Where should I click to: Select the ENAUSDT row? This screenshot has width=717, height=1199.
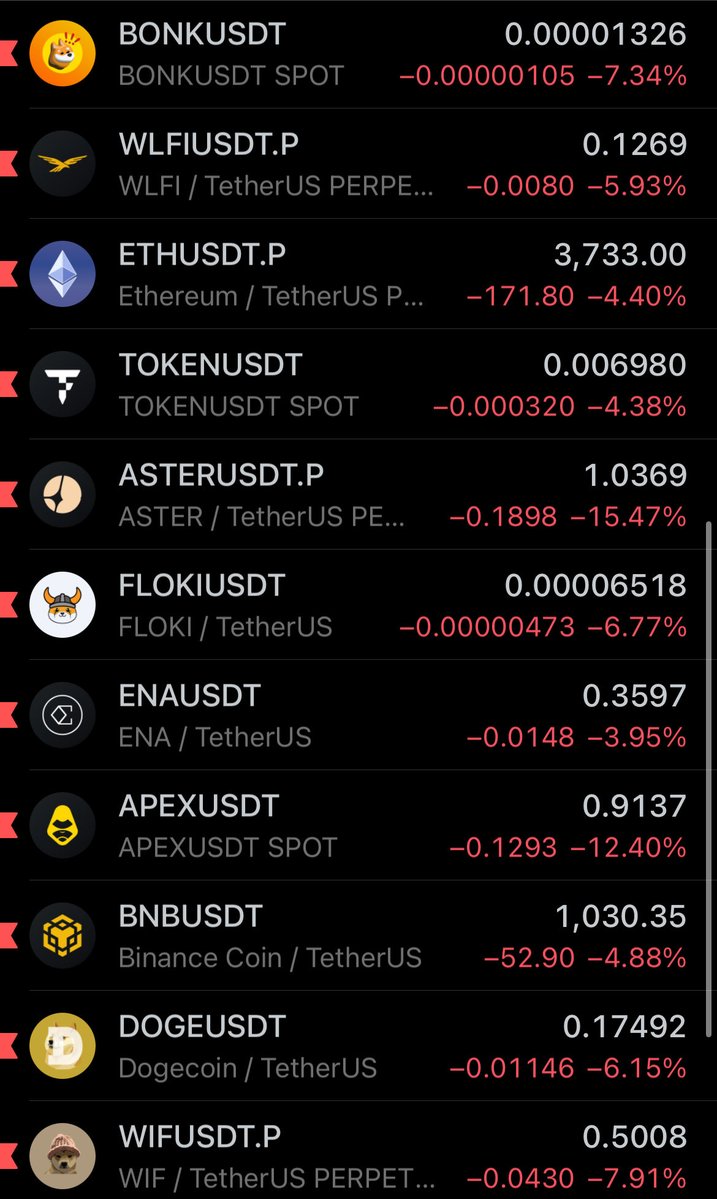click(x=358, y=715)
